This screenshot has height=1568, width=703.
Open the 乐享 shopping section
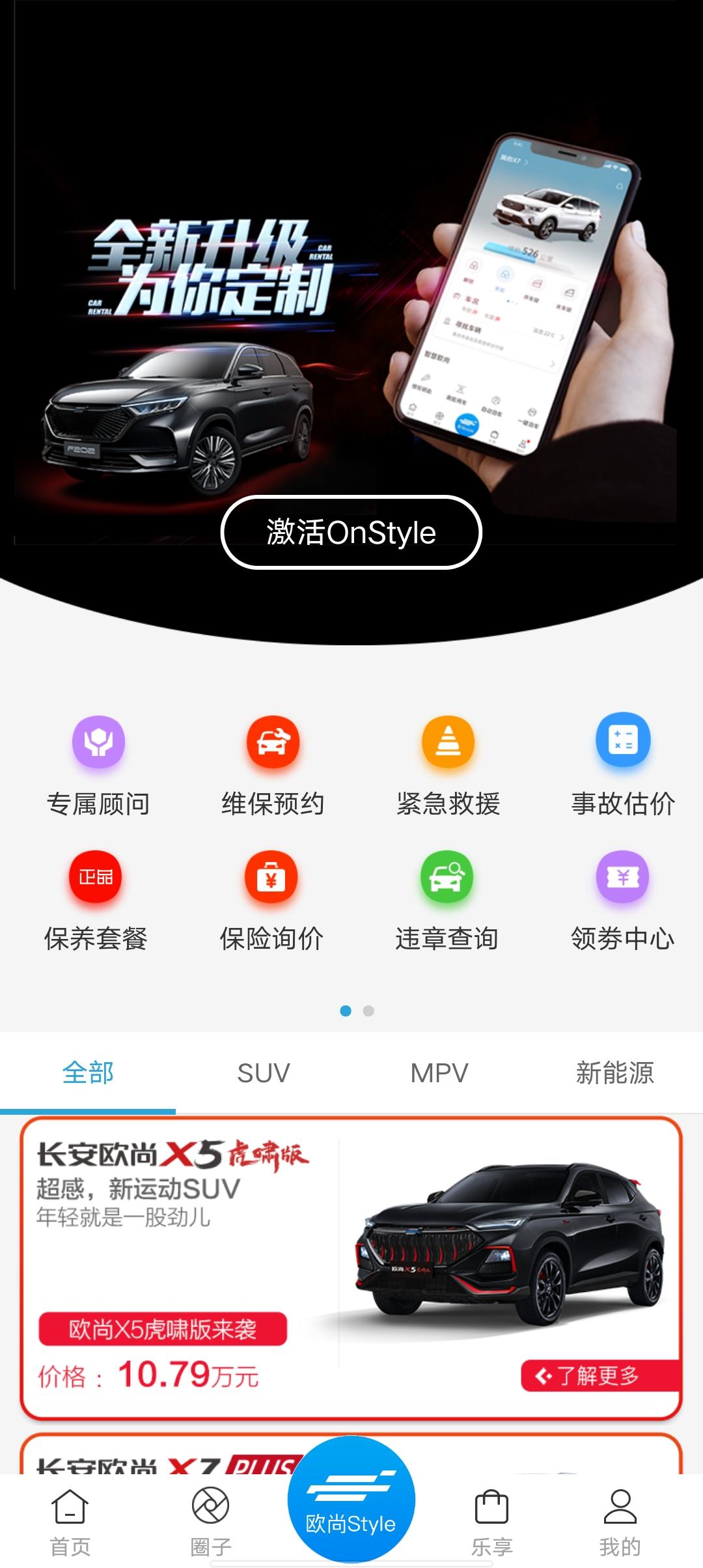coord(491,1517)
